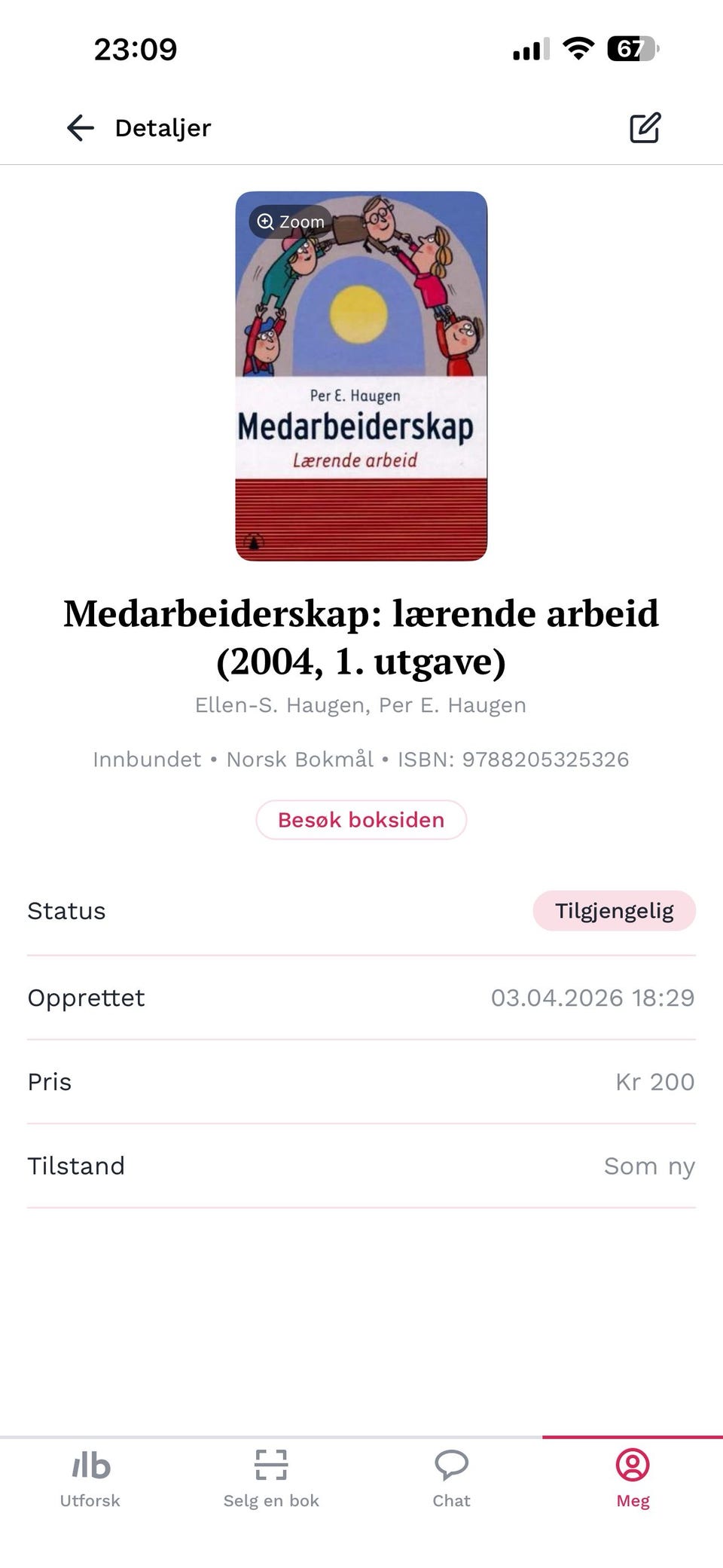Tap the clock showing 23:09
The width and height of the screenshot is (723, 1568).
click(136, 47)
